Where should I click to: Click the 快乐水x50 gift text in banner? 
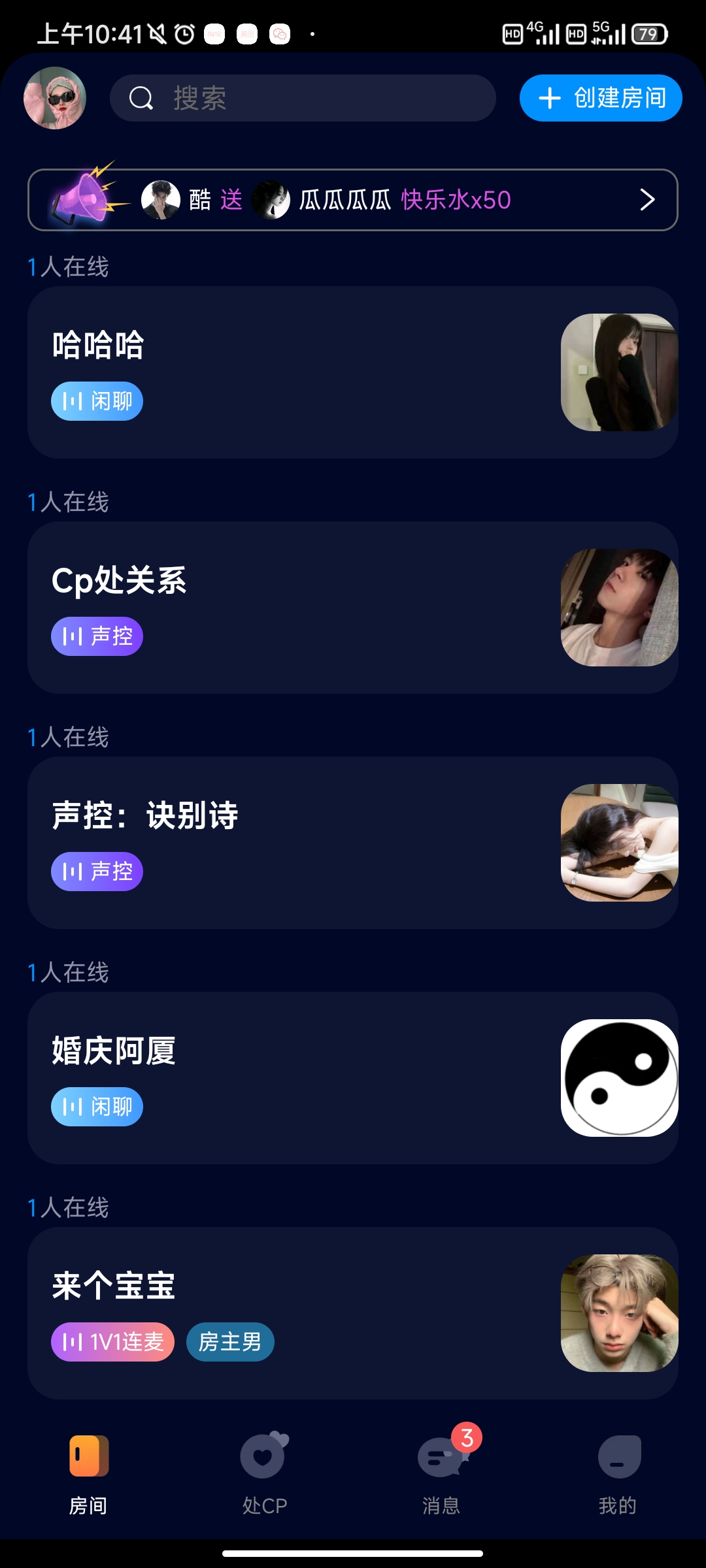pos(456,200)
